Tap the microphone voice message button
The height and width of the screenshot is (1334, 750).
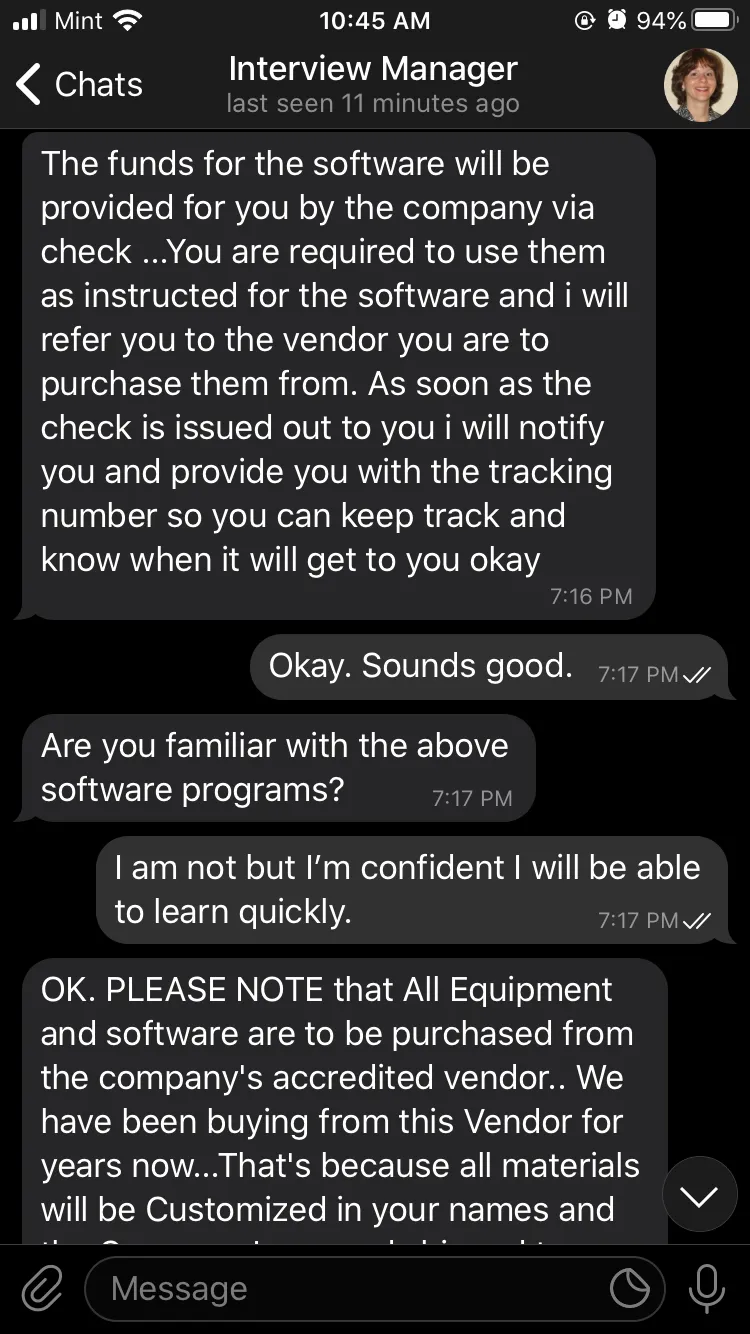[707, 1289]
